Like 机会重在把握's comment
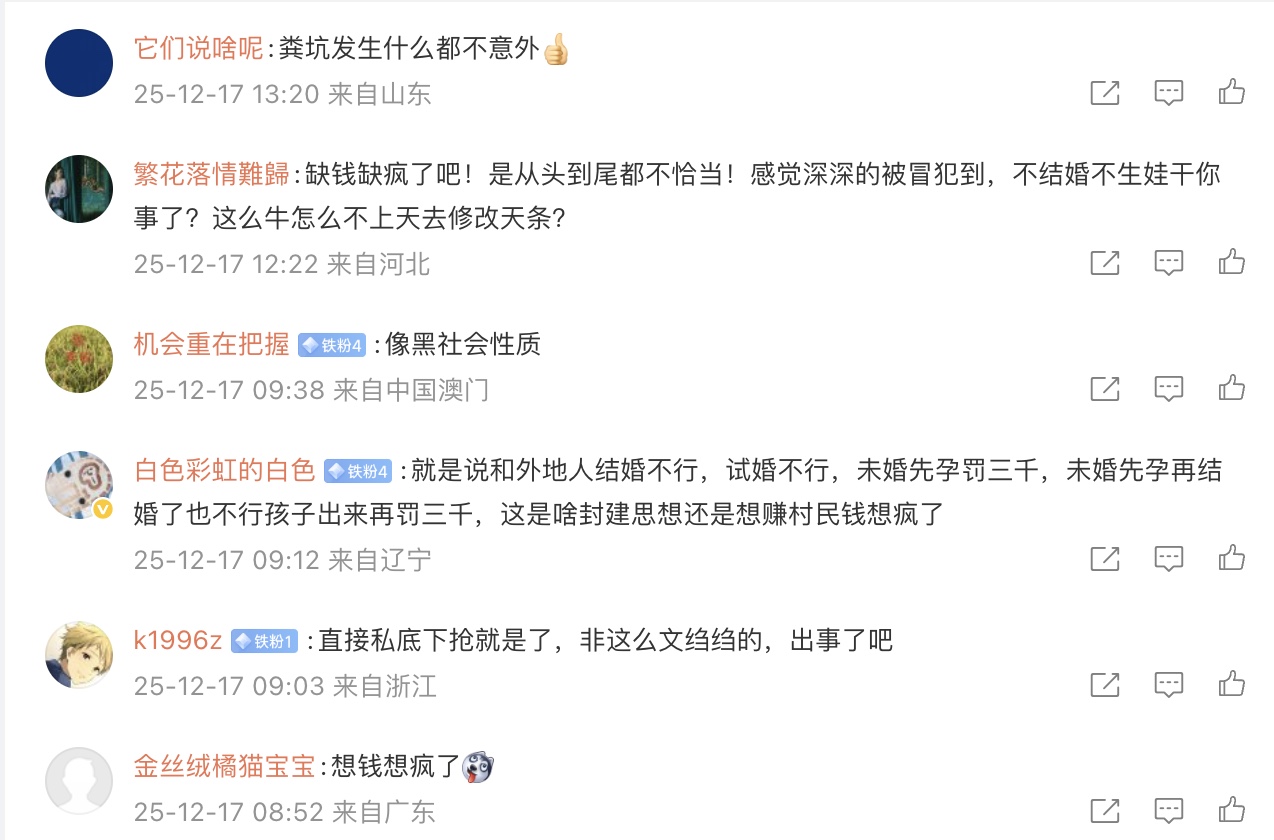 point(1231,388)
